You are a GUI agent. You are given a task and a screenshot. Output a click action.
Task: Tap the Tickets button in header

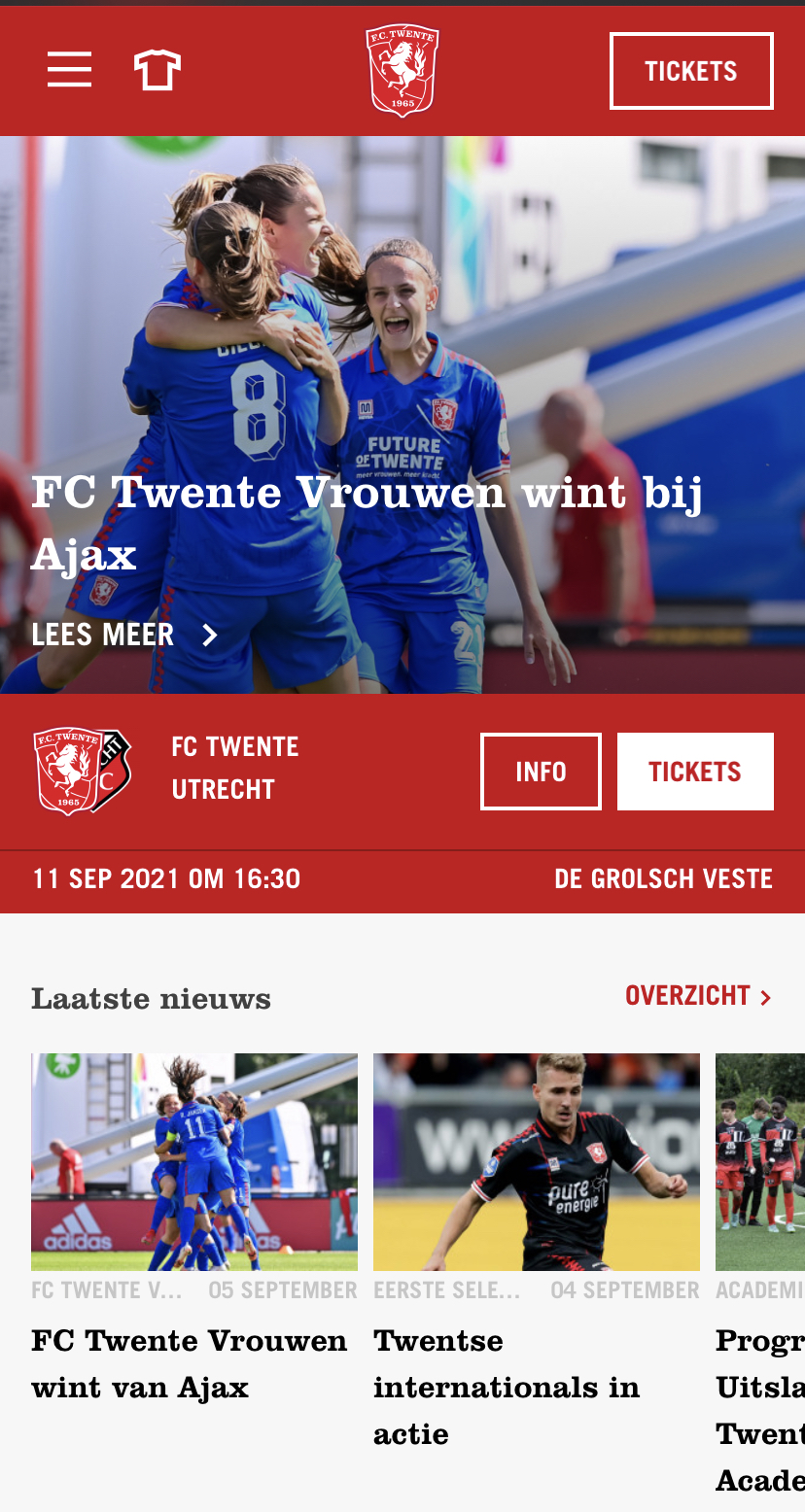[691, 71]
